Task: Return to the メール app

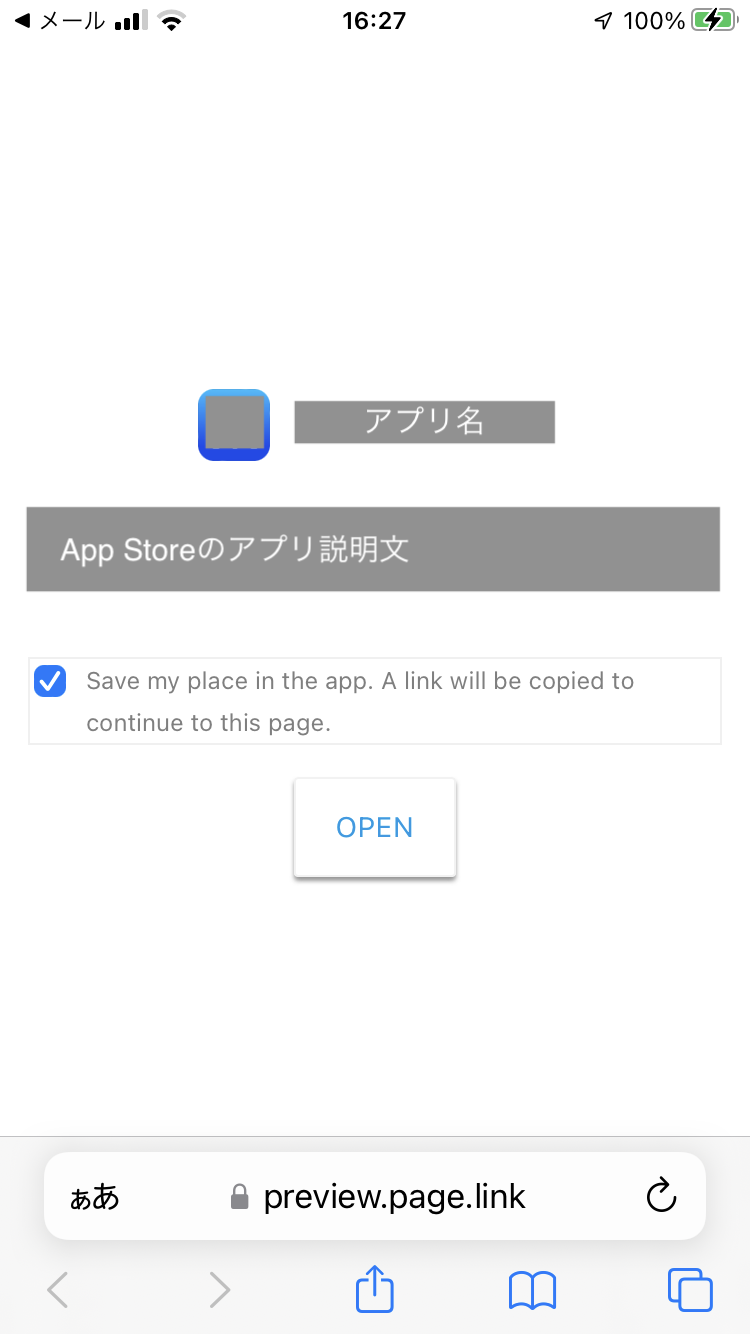Action: pos(58,21)
